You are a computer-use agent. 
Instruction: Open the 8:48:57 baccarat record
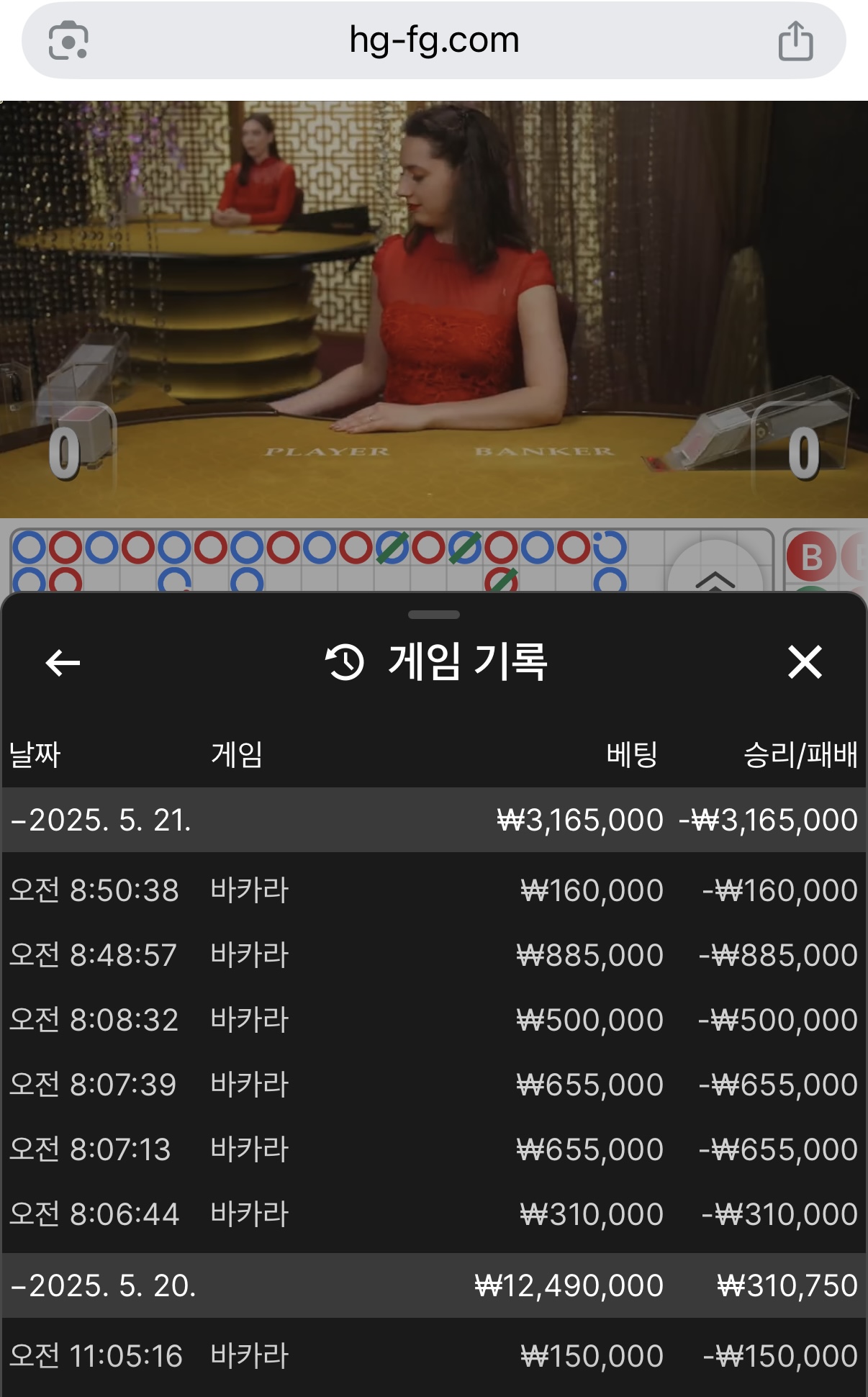[433, 956]
